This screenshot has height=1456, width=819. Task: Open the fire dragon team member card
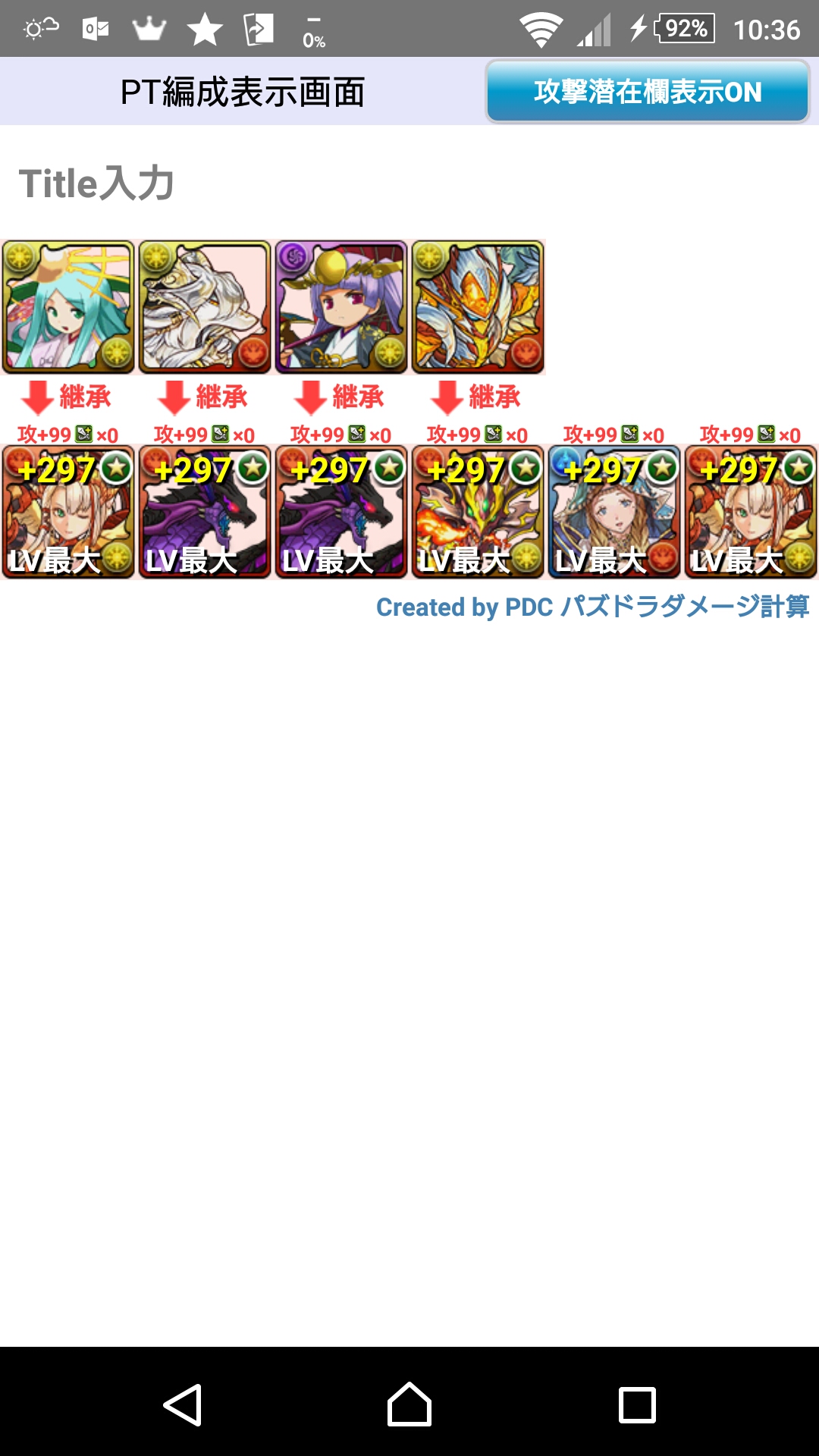[x=478, y=513]
